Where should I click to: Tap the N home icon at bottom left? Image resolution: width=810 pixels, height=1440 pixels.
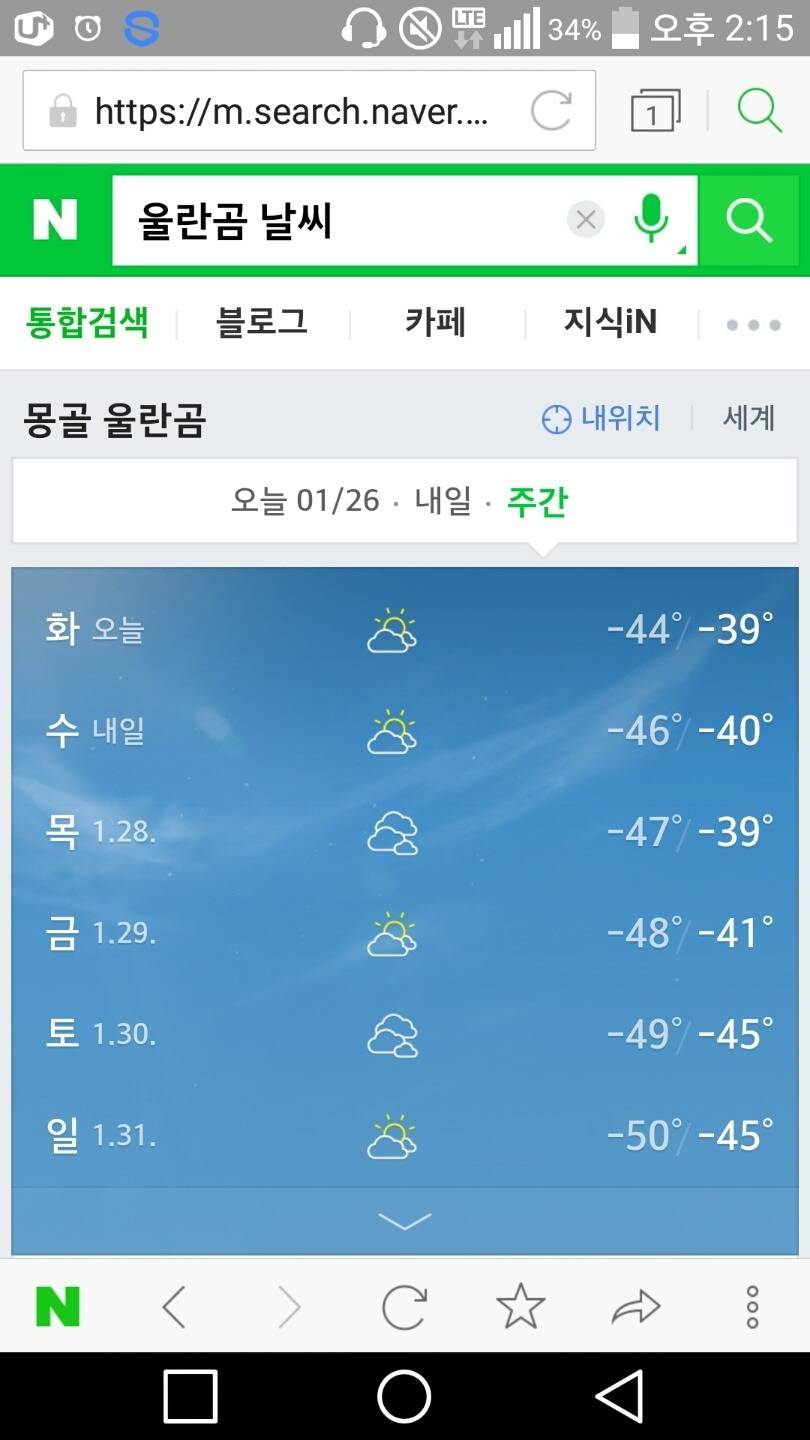coord(58,1305)
